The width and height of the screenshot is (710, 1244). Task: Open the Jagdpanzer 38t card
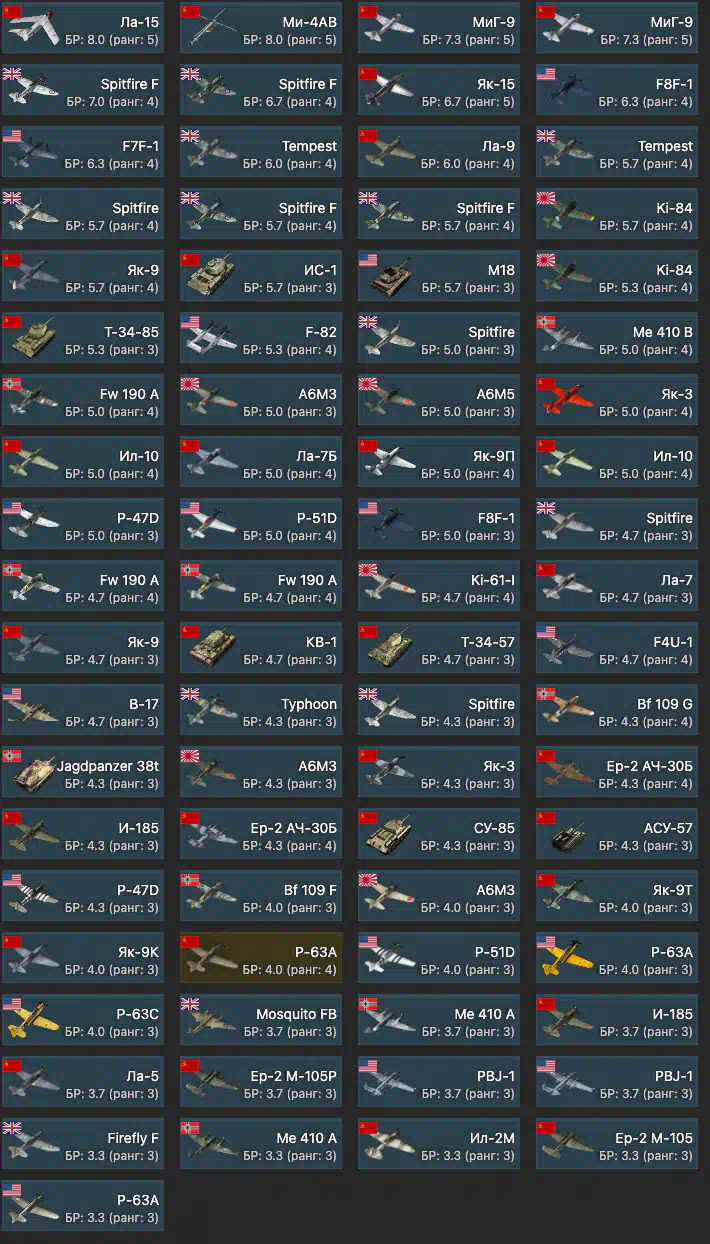(83, 773)
